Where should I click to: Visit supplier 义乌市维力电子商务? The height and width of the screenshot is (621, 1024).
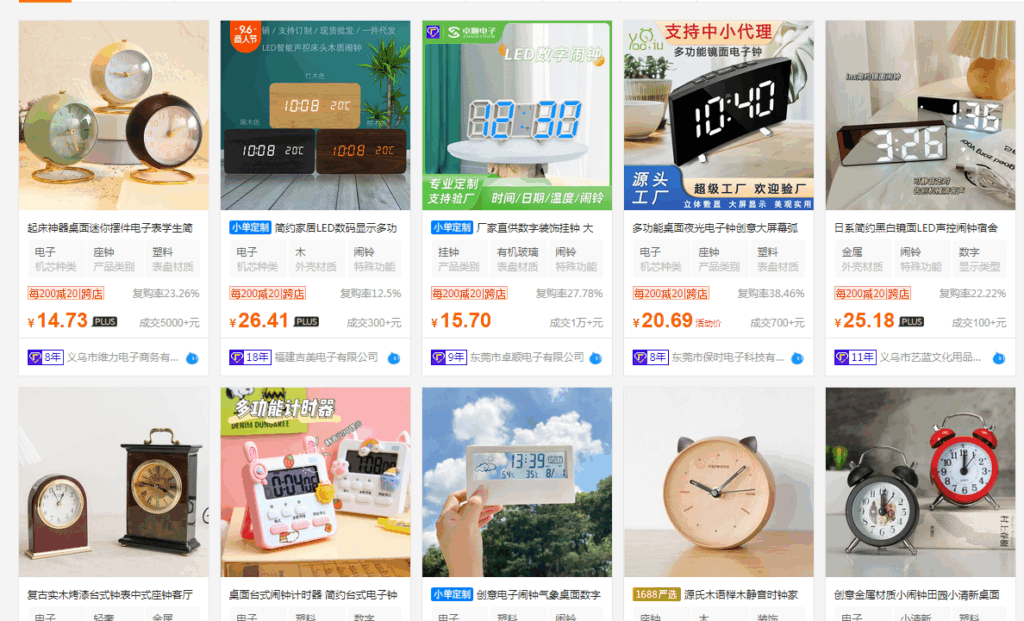[122, 357]
